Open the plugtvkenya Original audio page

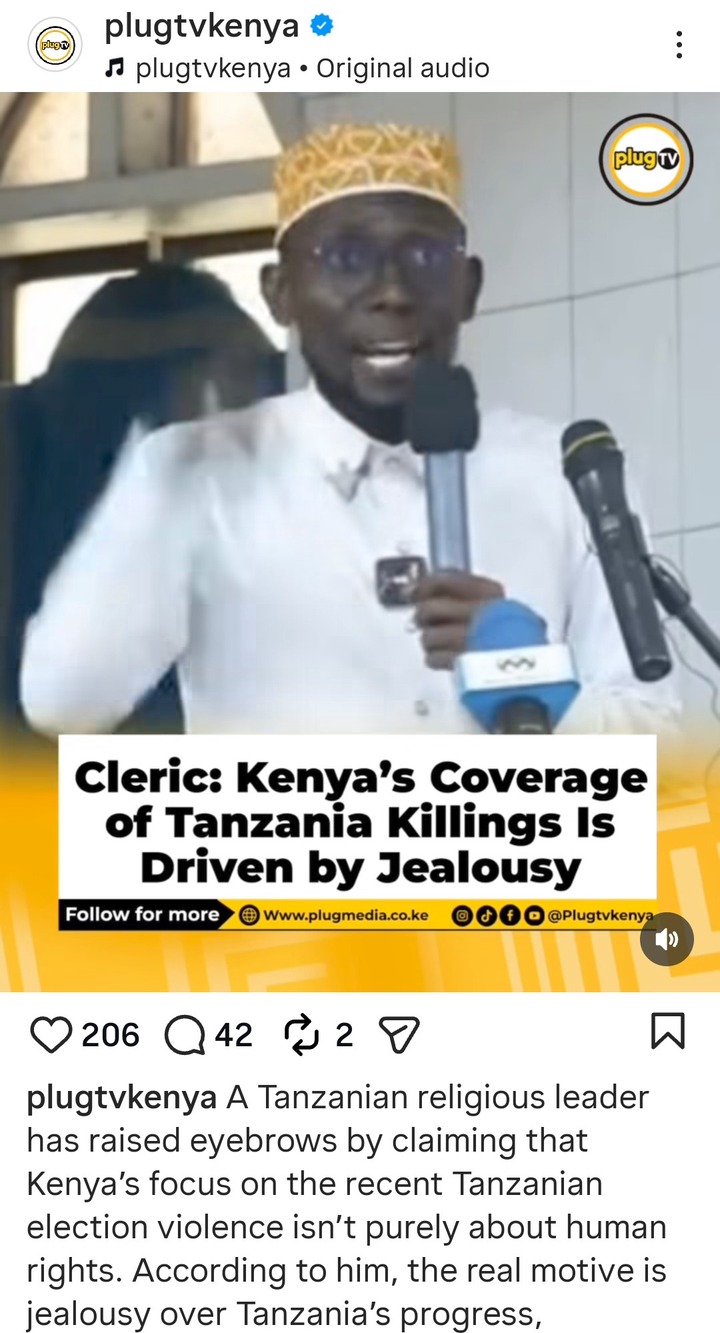coord(311,69)
